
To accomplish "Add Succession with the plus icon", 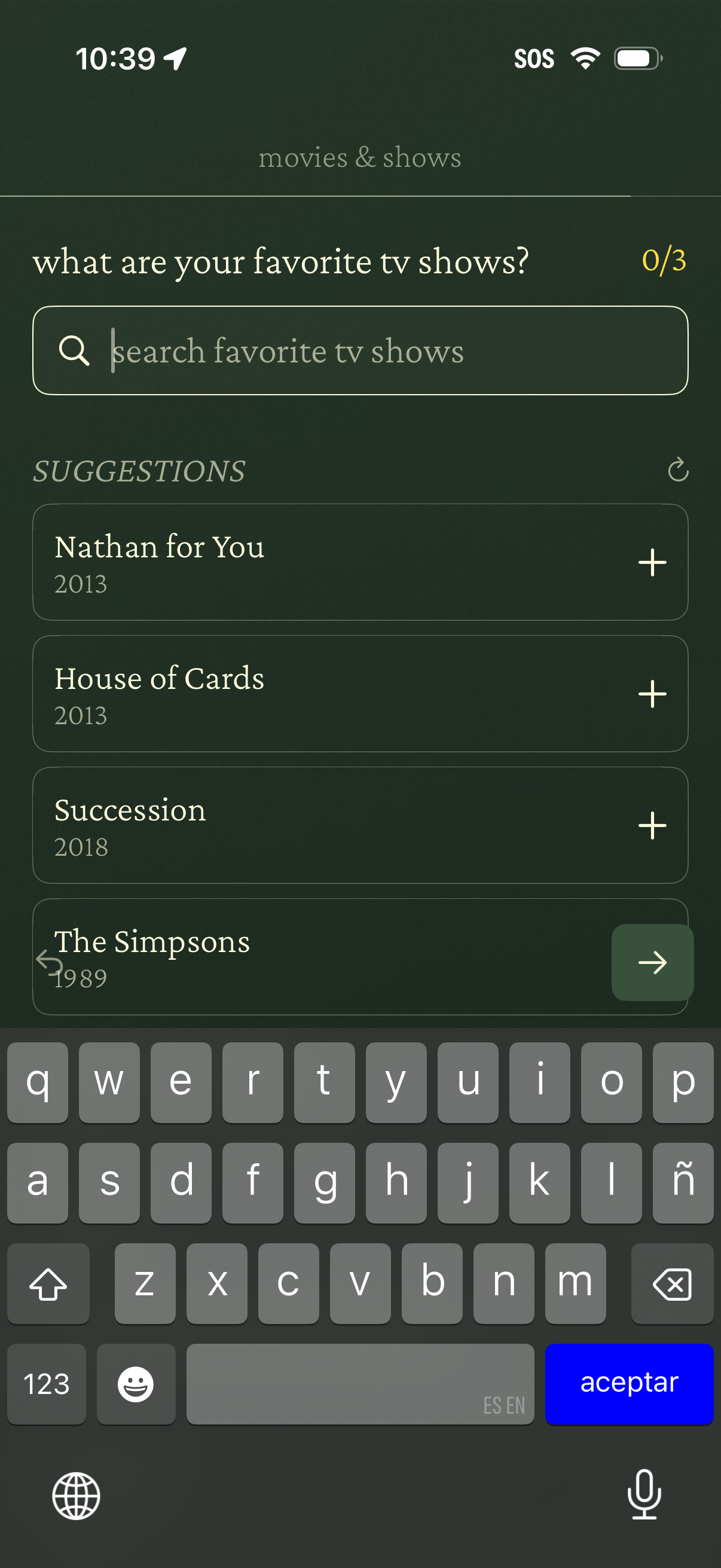I will pos(652,825).
